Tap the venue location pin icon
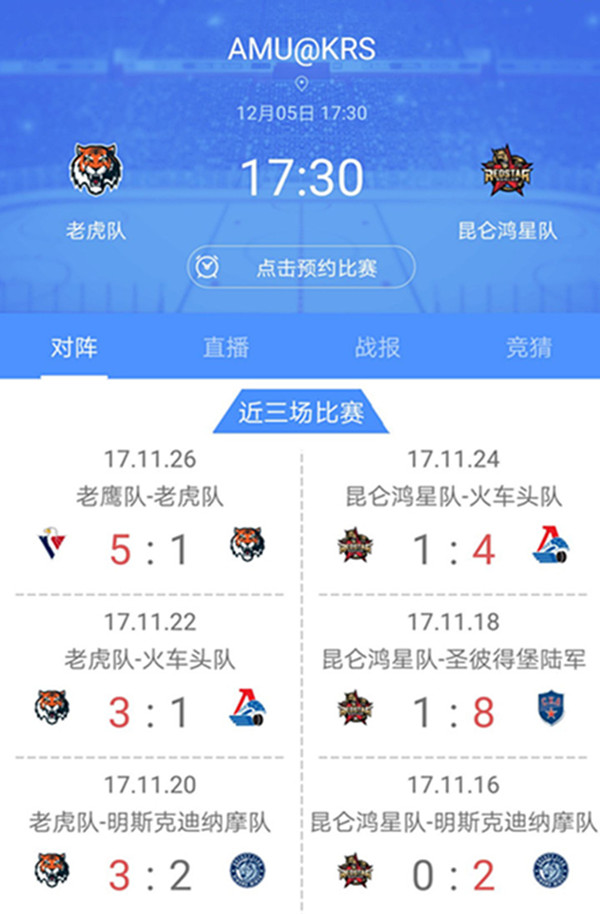 tap(301, 84)
